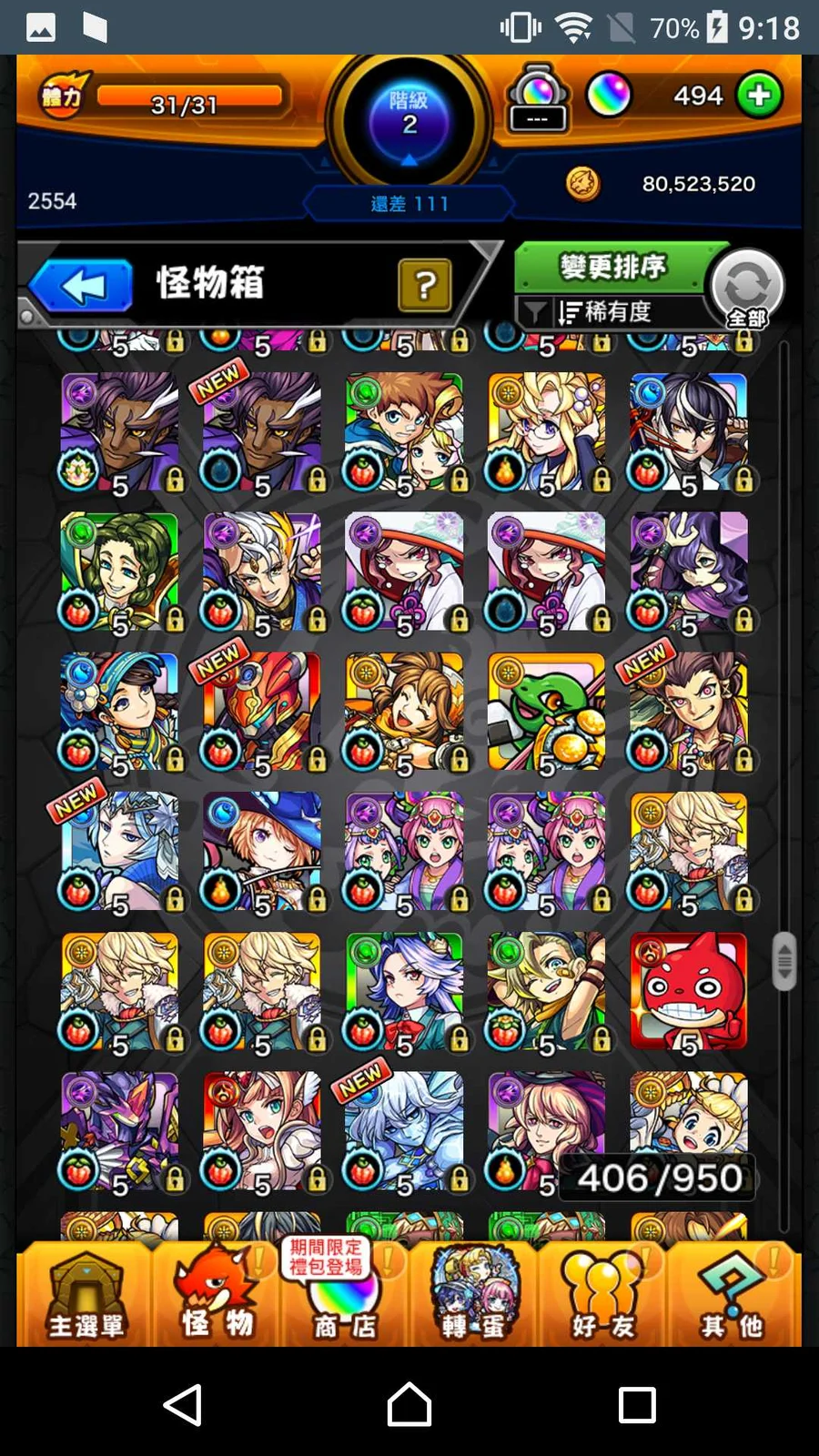The height and width of the screenshot is (1456, 819).
Task: Open the question mark help button
Action: [424, 286]
